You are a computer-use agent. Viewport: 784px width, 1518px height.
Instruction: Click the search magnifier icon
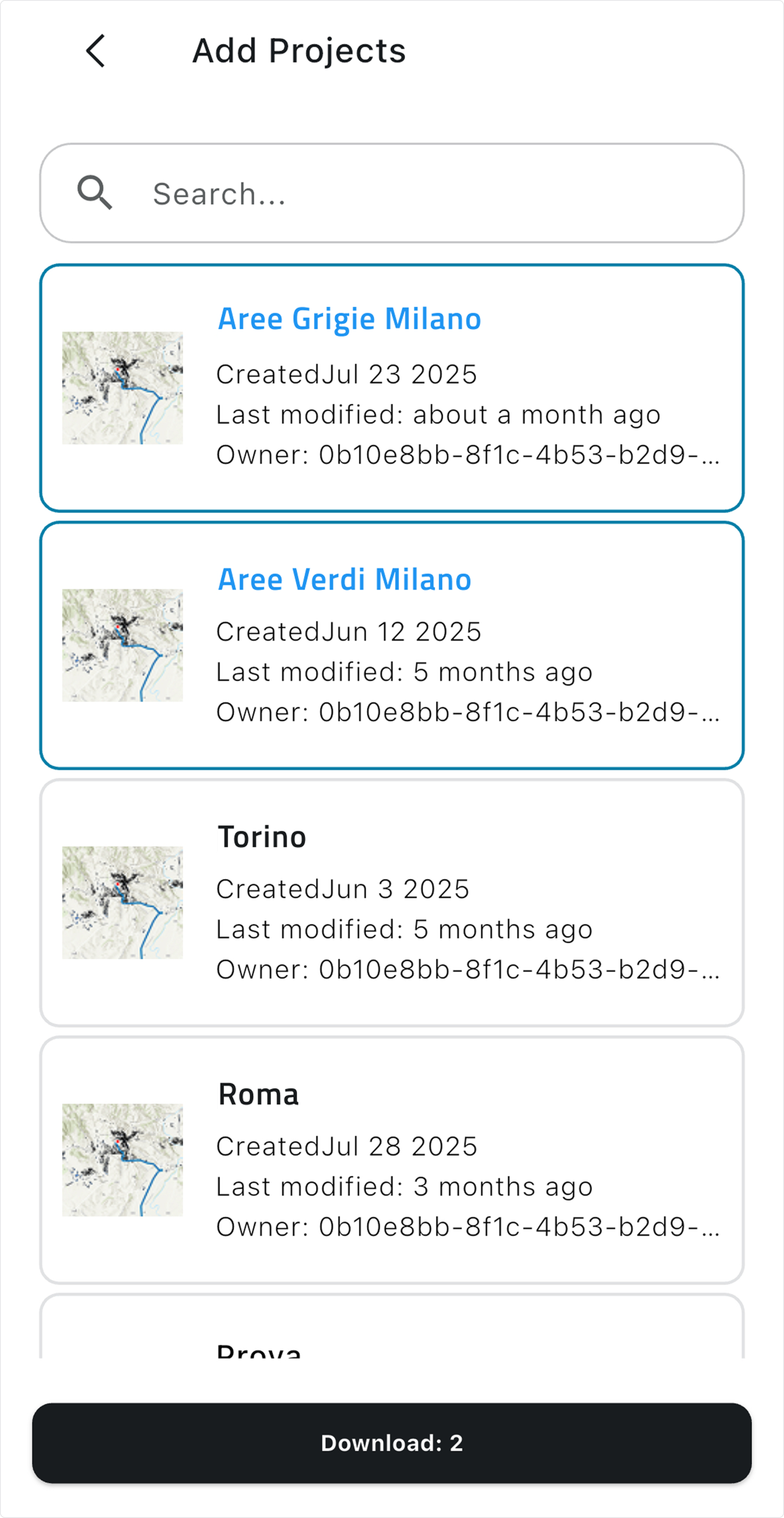point(94,193)
